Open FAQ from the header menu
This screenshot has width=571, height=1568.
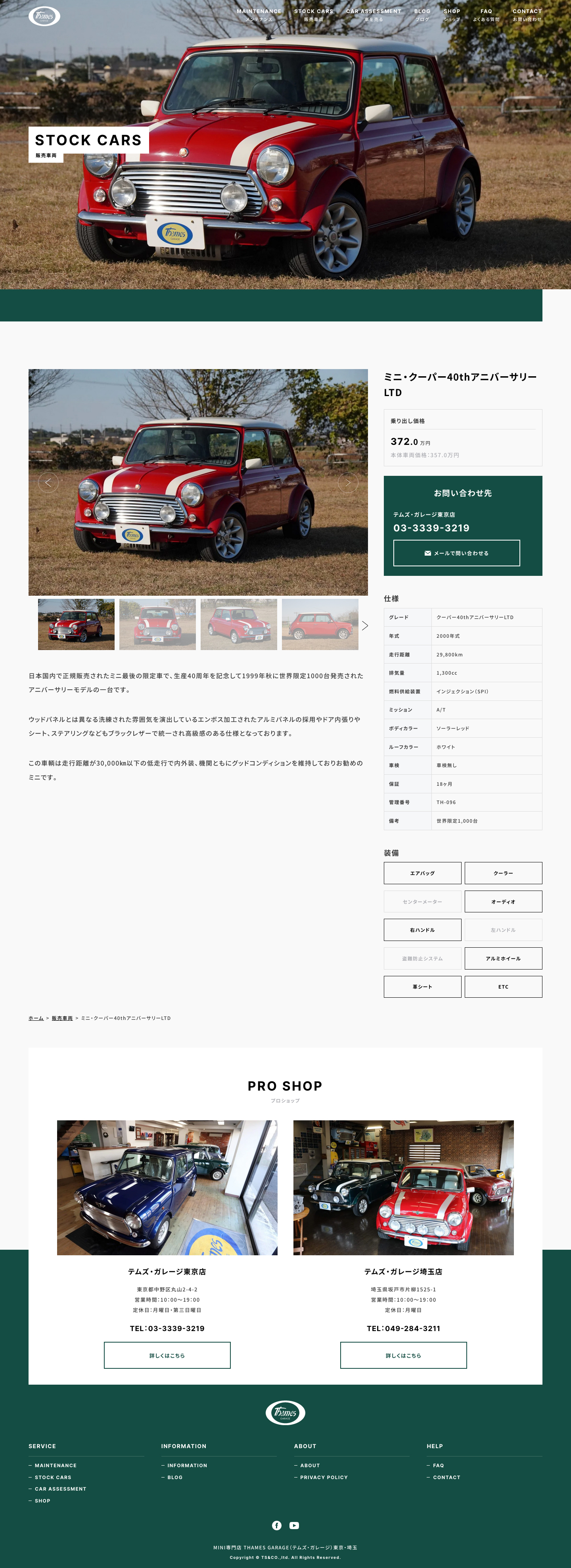click(x=486, y=15)
